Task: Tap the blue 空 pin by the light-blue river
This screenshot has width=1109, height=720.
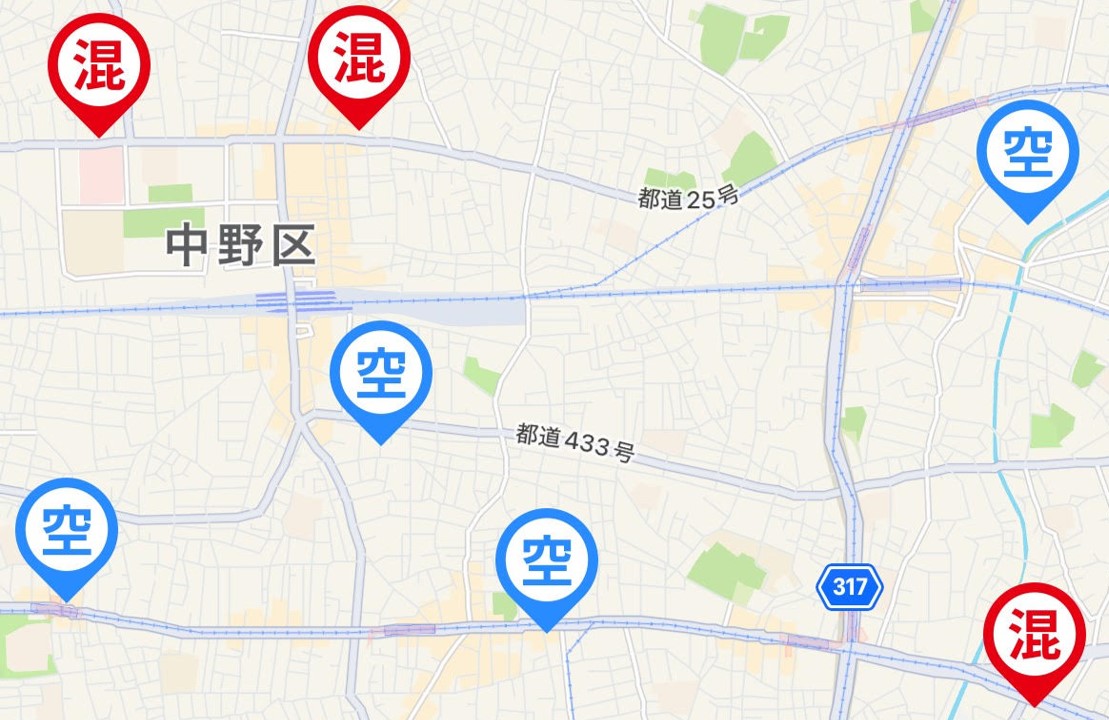Action: coord(1028,152)
